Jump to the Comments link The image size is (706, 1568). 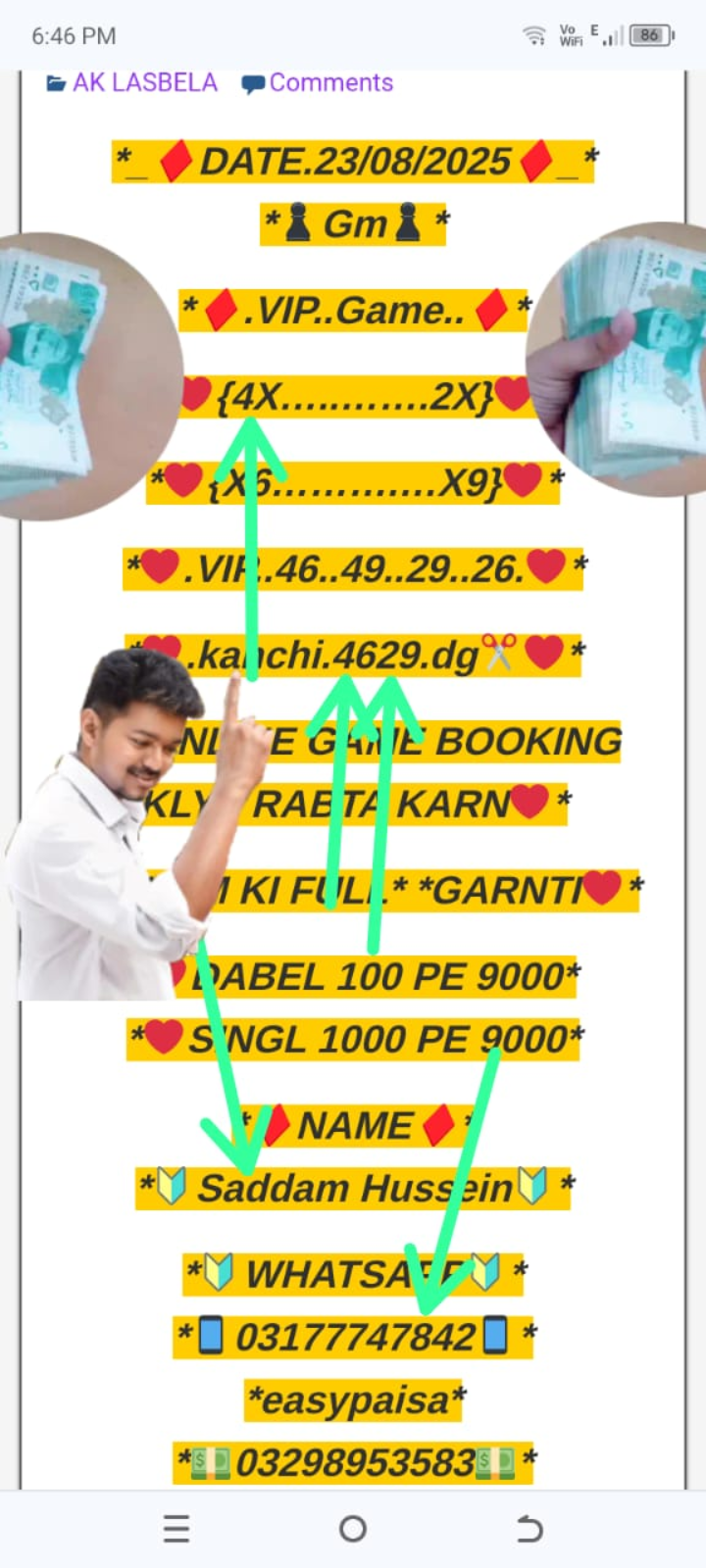pos(329,82)
